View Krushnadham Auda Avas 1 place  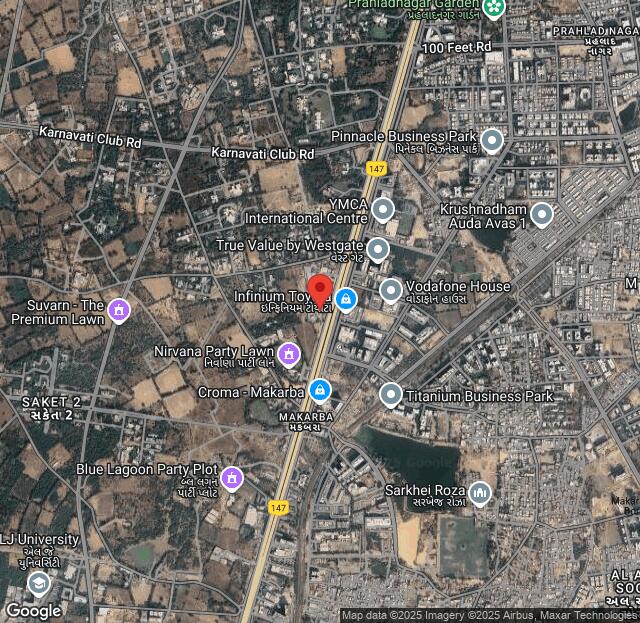pos(541,214)
